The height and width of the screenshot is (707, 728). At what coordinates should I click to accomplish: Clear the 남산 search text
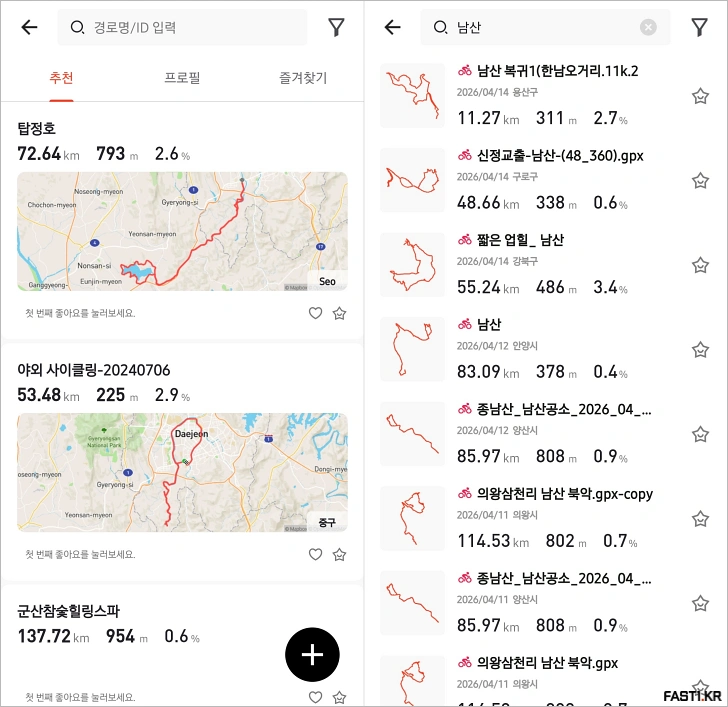pos(648,28)
